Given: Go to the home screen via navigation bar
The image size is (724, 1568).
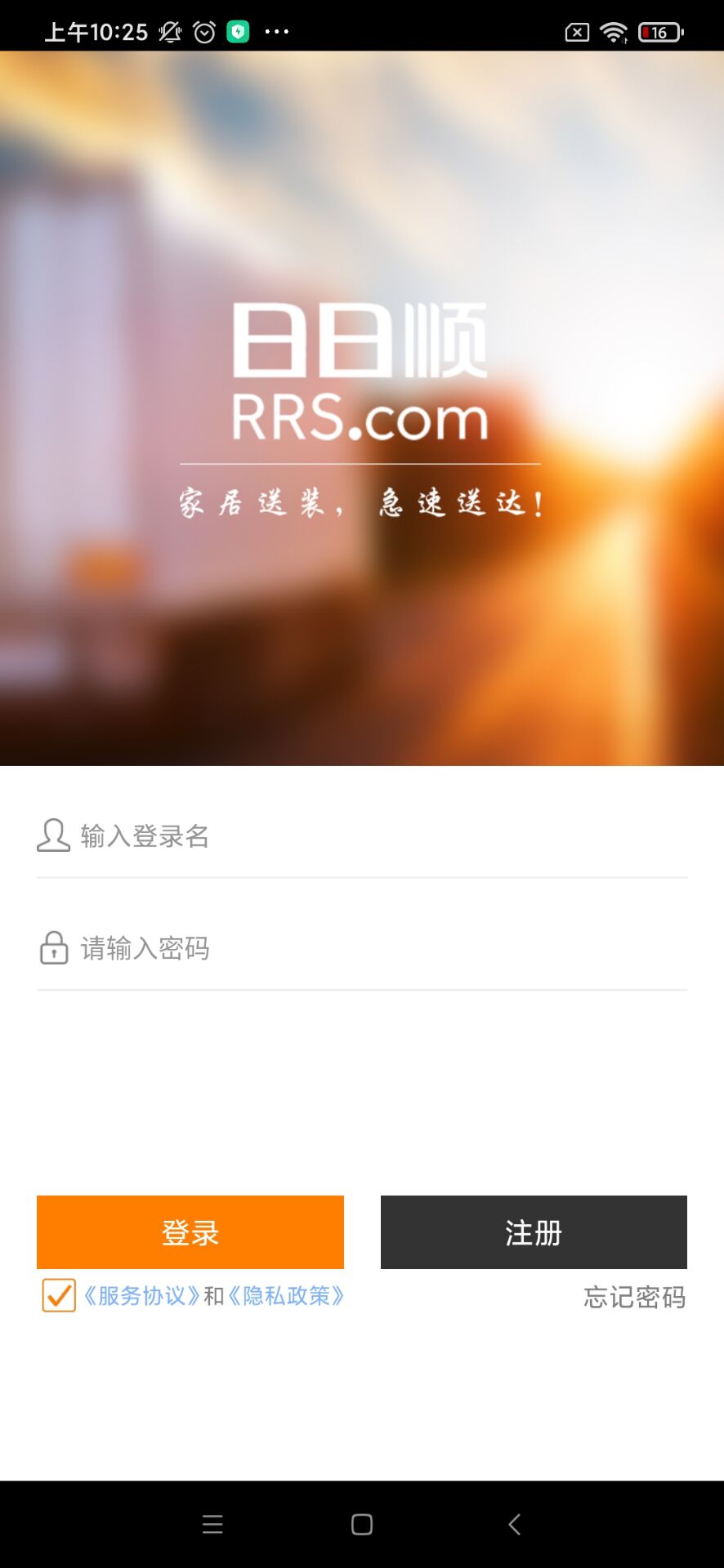Looking at the screenshot, I should click(362, 1525).
